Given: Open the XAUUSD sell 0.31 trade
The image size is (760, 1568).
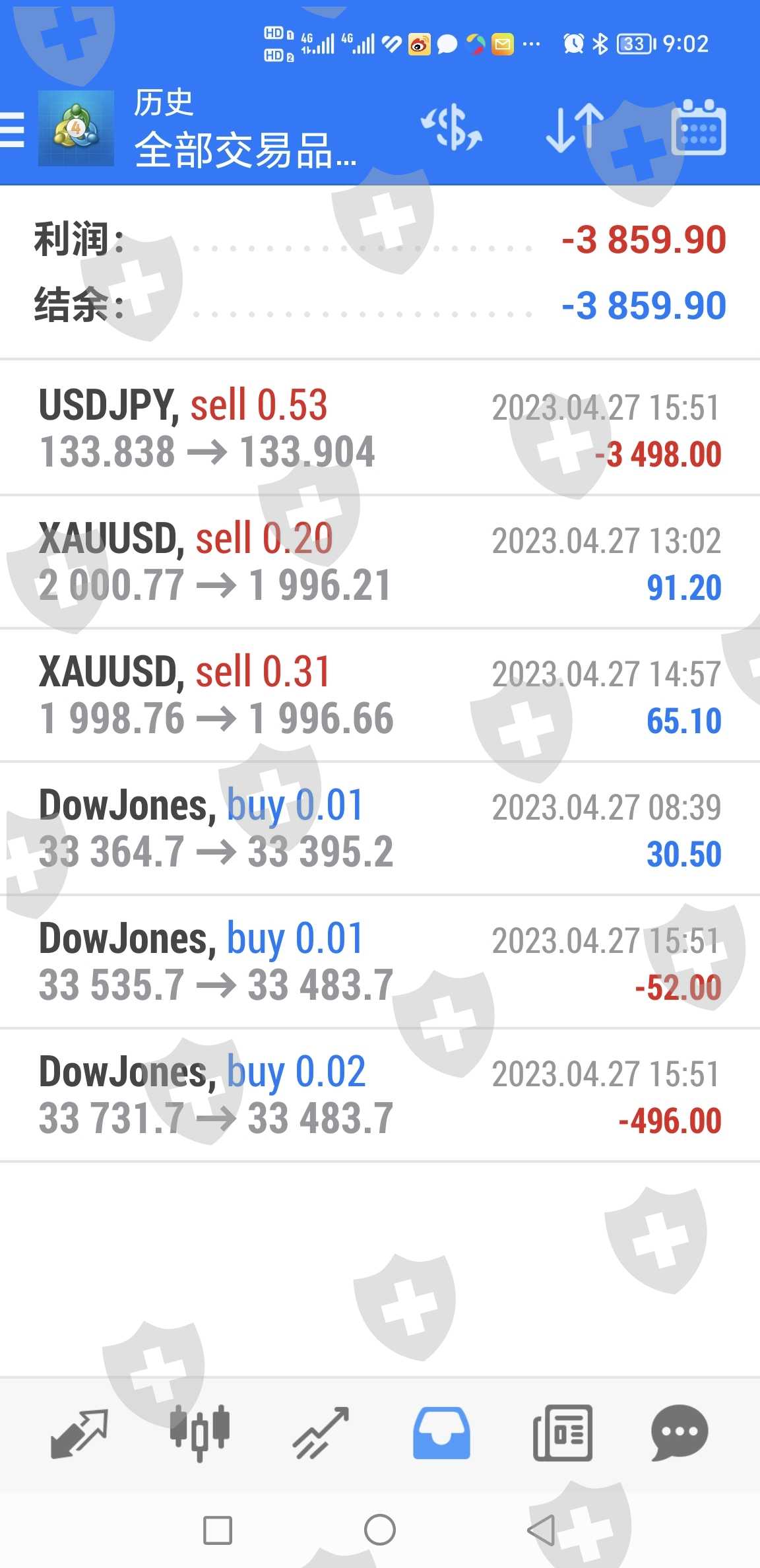Looking at the screenshot, I should tap(380, 696).
